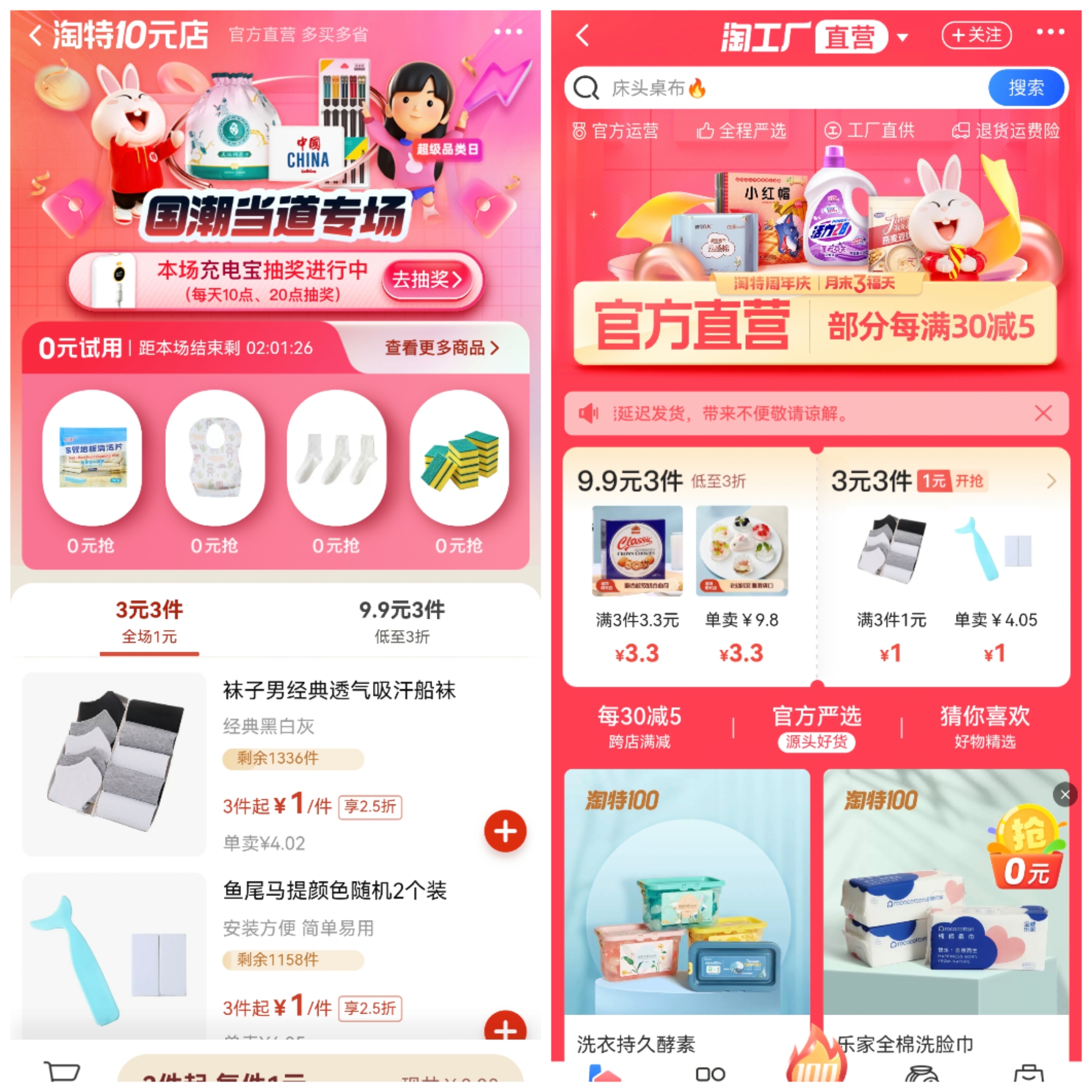Viewport: 1092px width, 1092px height.
Task: Dismiss the 延迟发货 notice
Action: [x=1043, y=413]
